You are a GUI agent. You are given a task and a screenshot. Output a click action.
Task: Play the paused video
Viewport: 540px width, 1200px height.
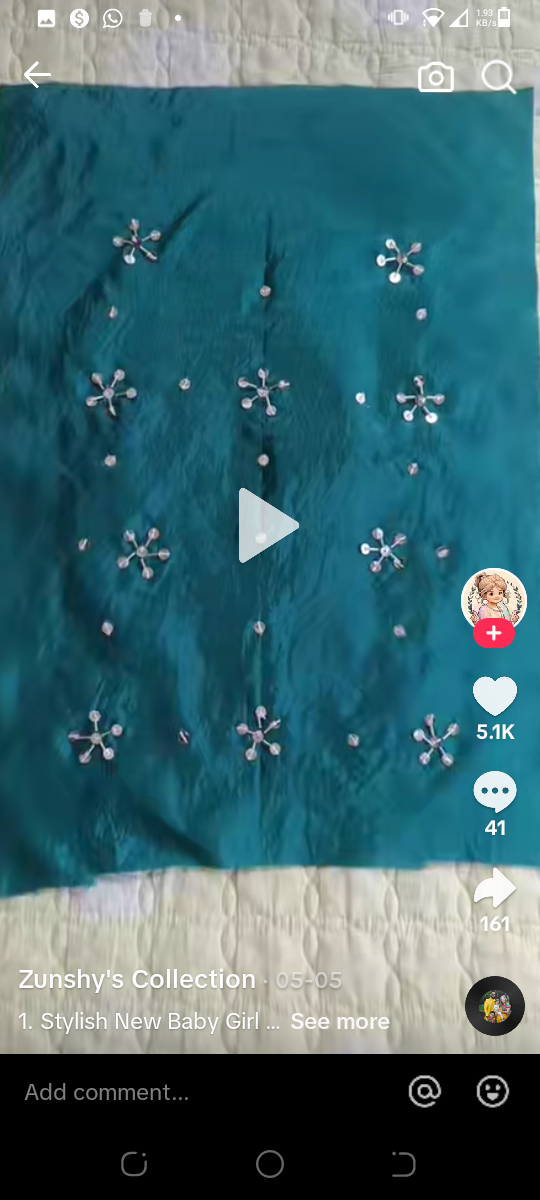point(267,526)
